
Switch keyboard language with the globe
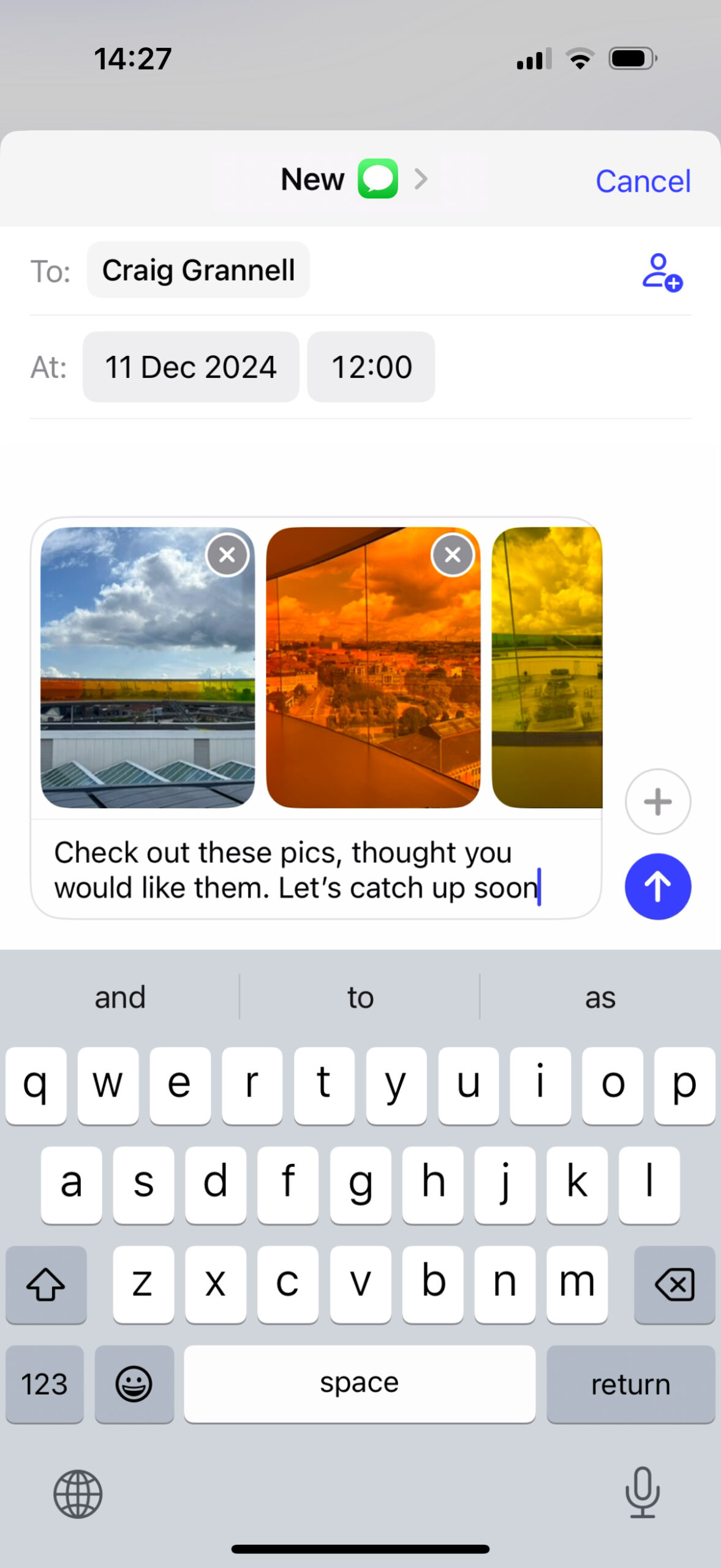point(78,1494)
